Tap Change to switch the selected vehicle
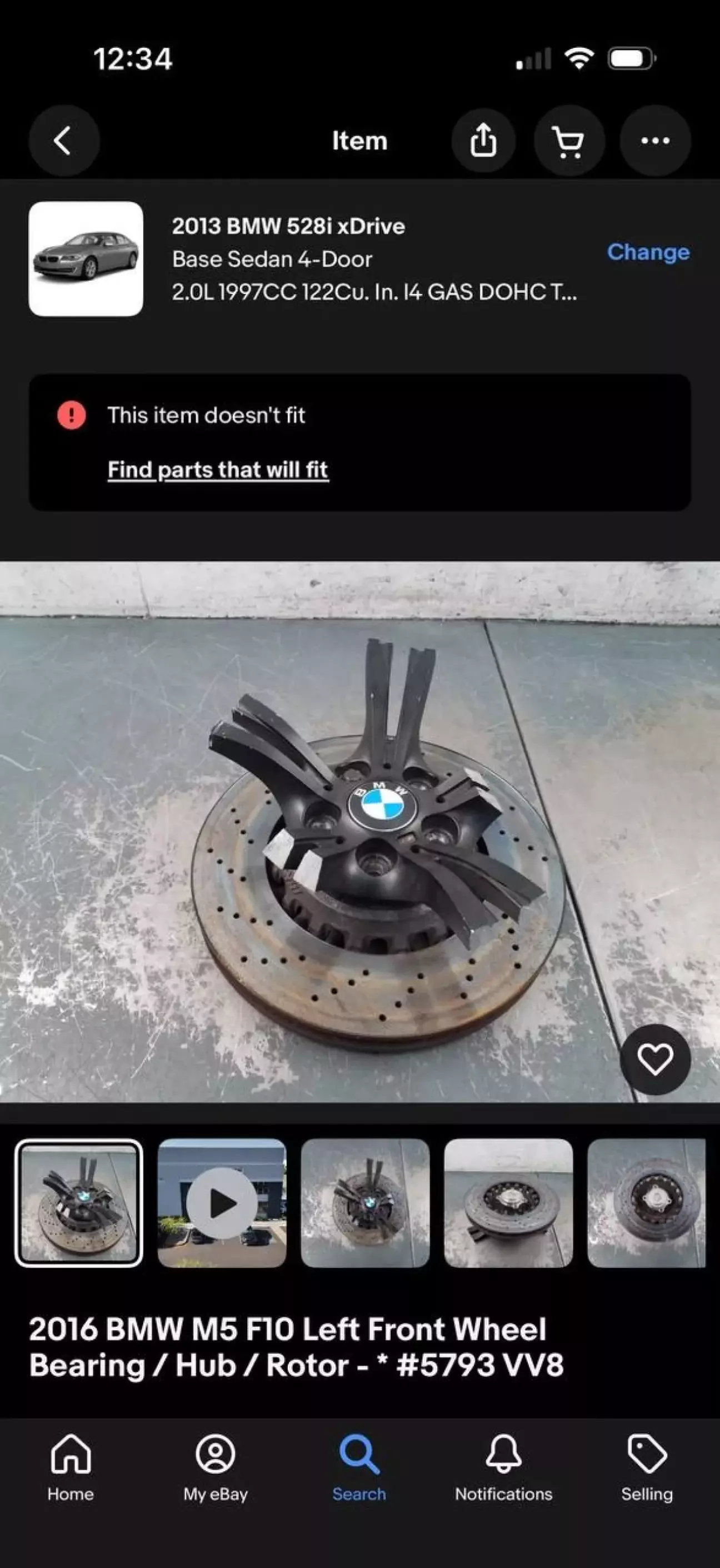The height and width of the screenshot is (1568, 720). (648, 252)
